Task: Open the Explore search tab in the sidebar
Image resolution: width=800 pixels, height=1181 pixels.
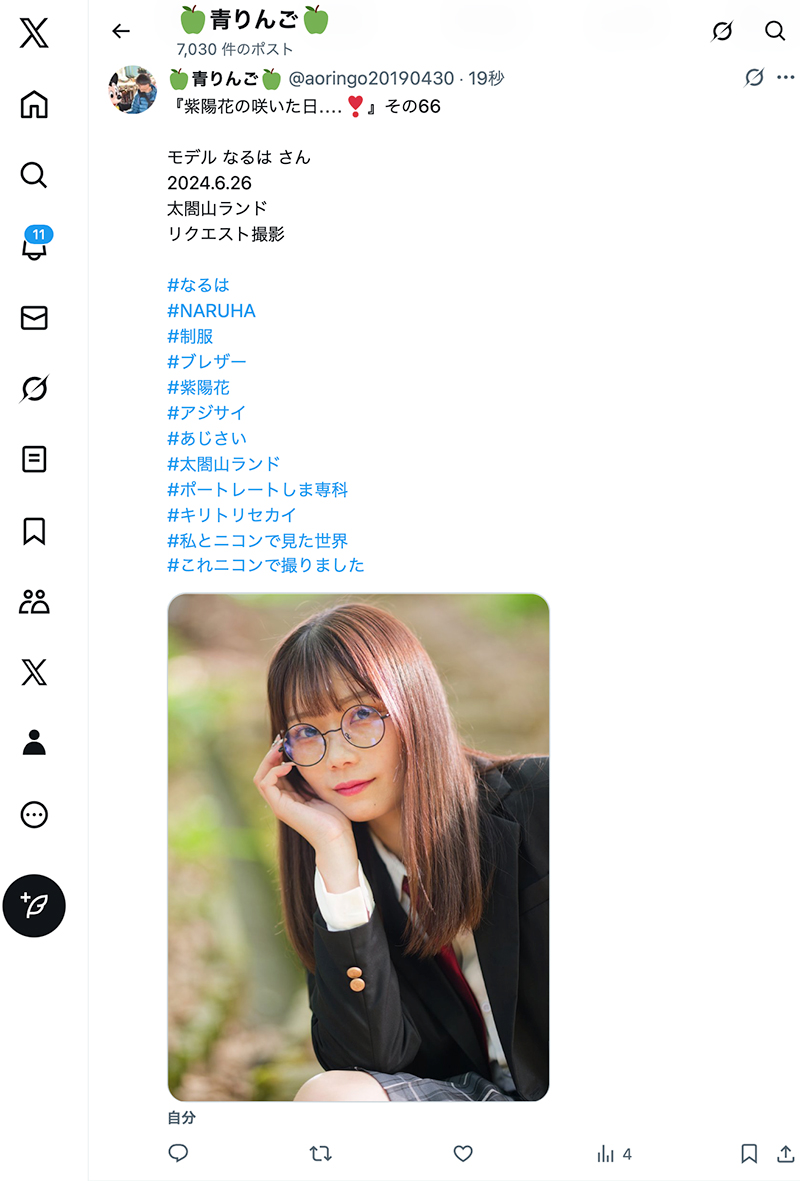Action: (34, 176)
